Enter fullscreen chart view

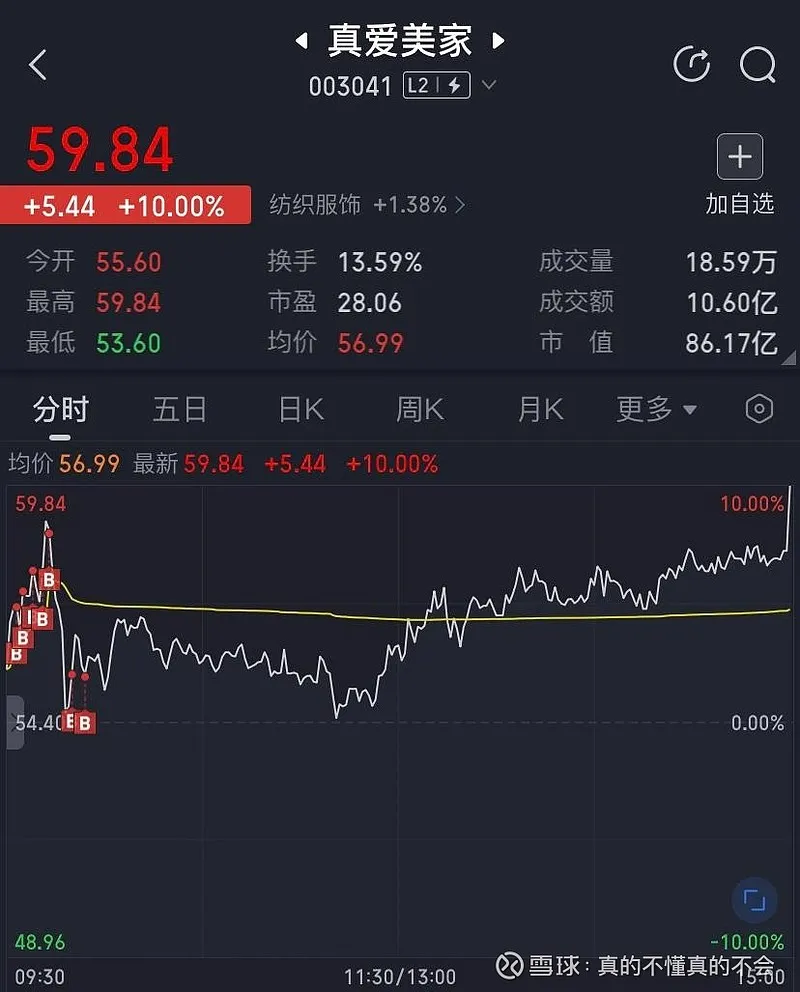[x=753, y=901]
